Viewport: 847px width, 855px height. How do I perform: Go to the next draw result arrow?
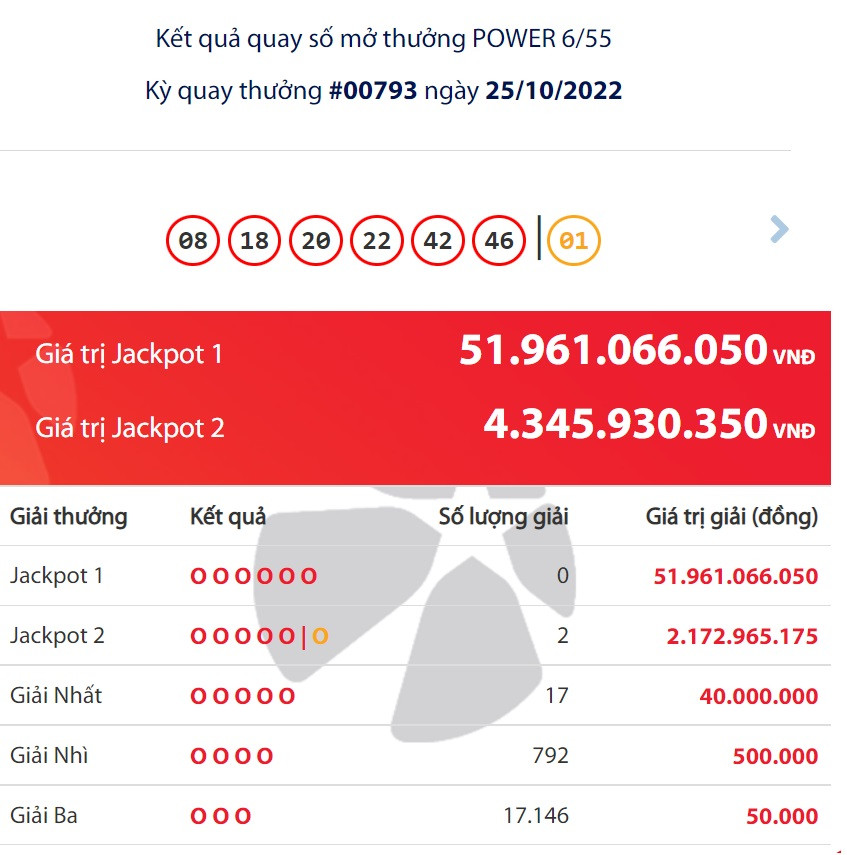780,230
